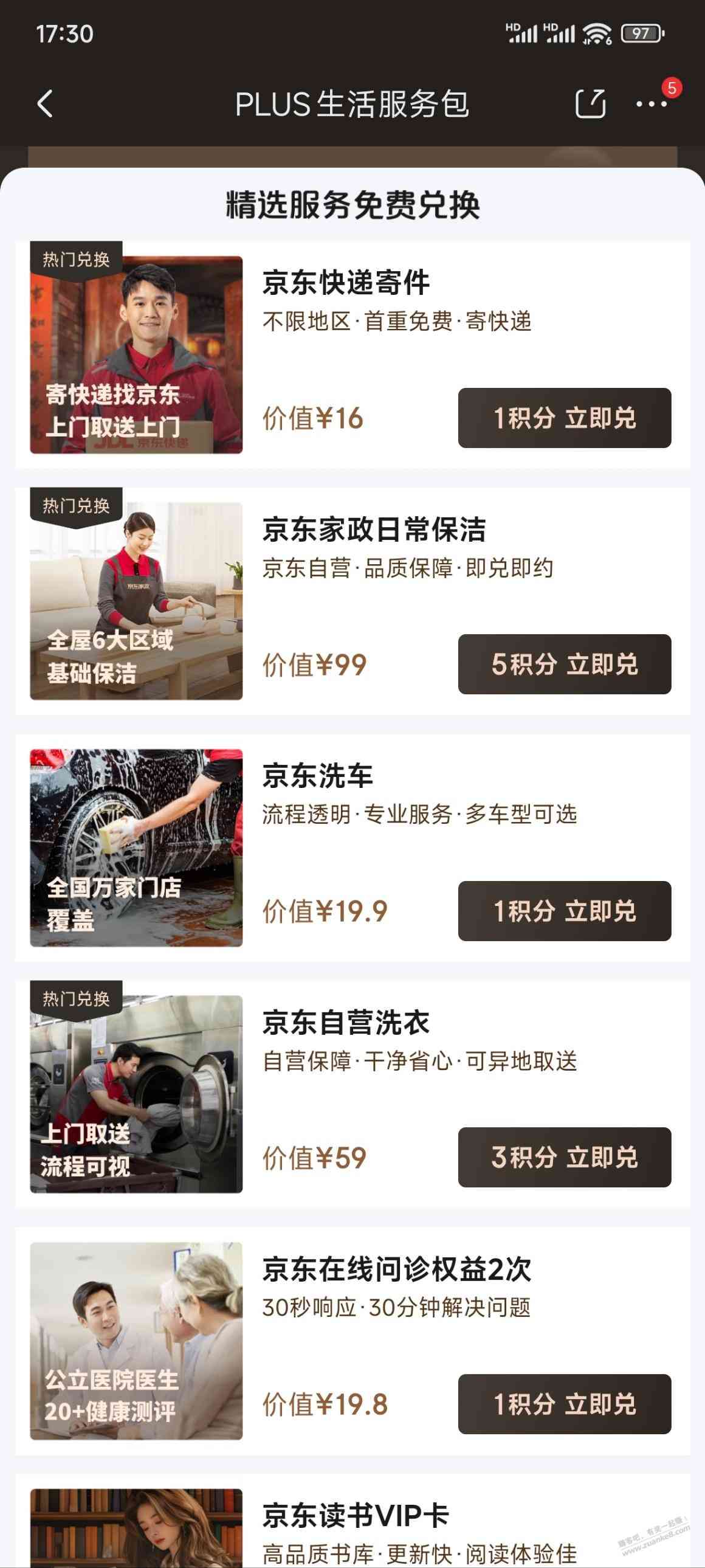
Task: Redeem 京东洗车 for 1 point
Action: point(564,911)
